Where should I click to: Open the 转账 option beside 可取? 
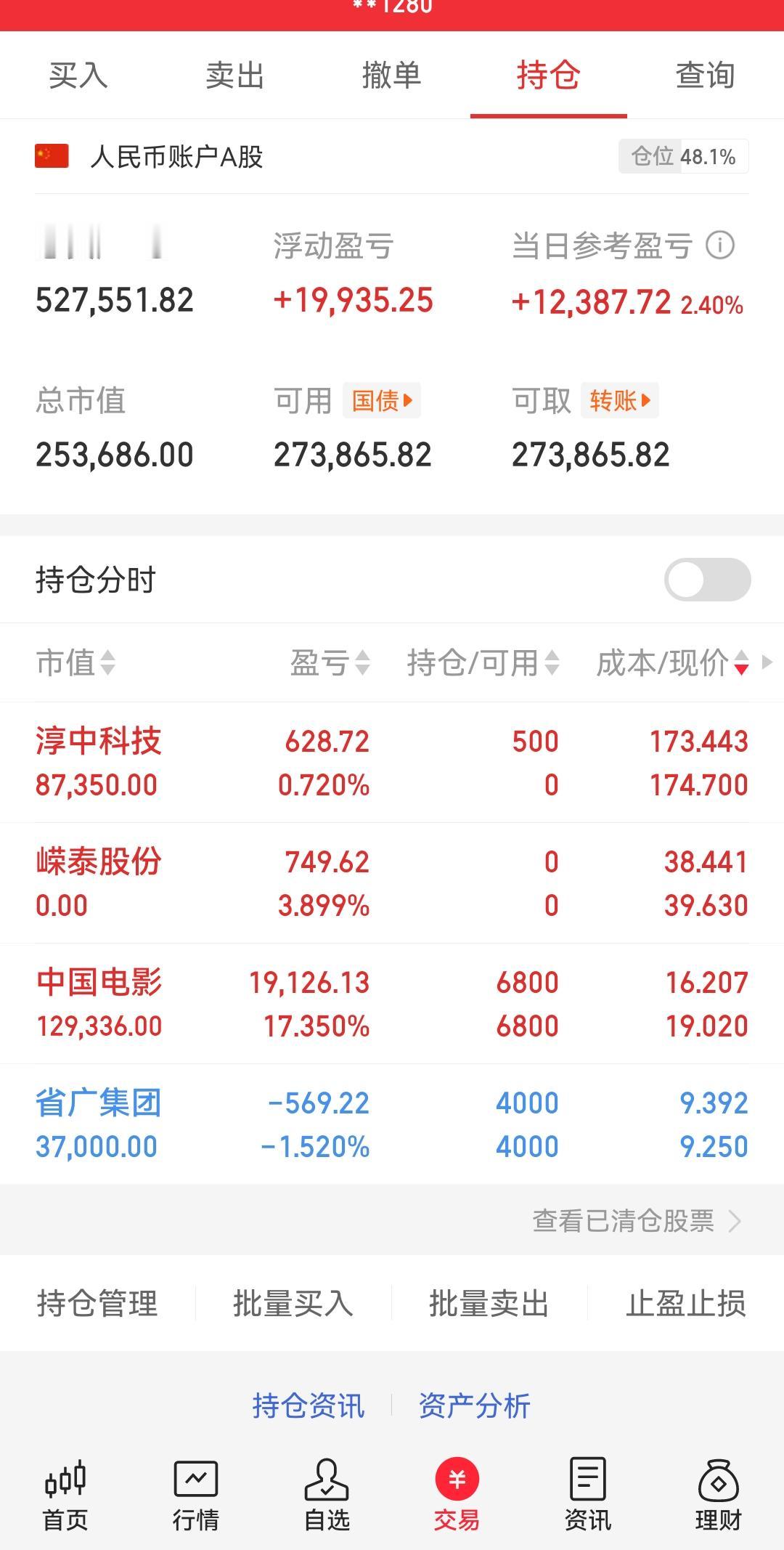(618, 400)
